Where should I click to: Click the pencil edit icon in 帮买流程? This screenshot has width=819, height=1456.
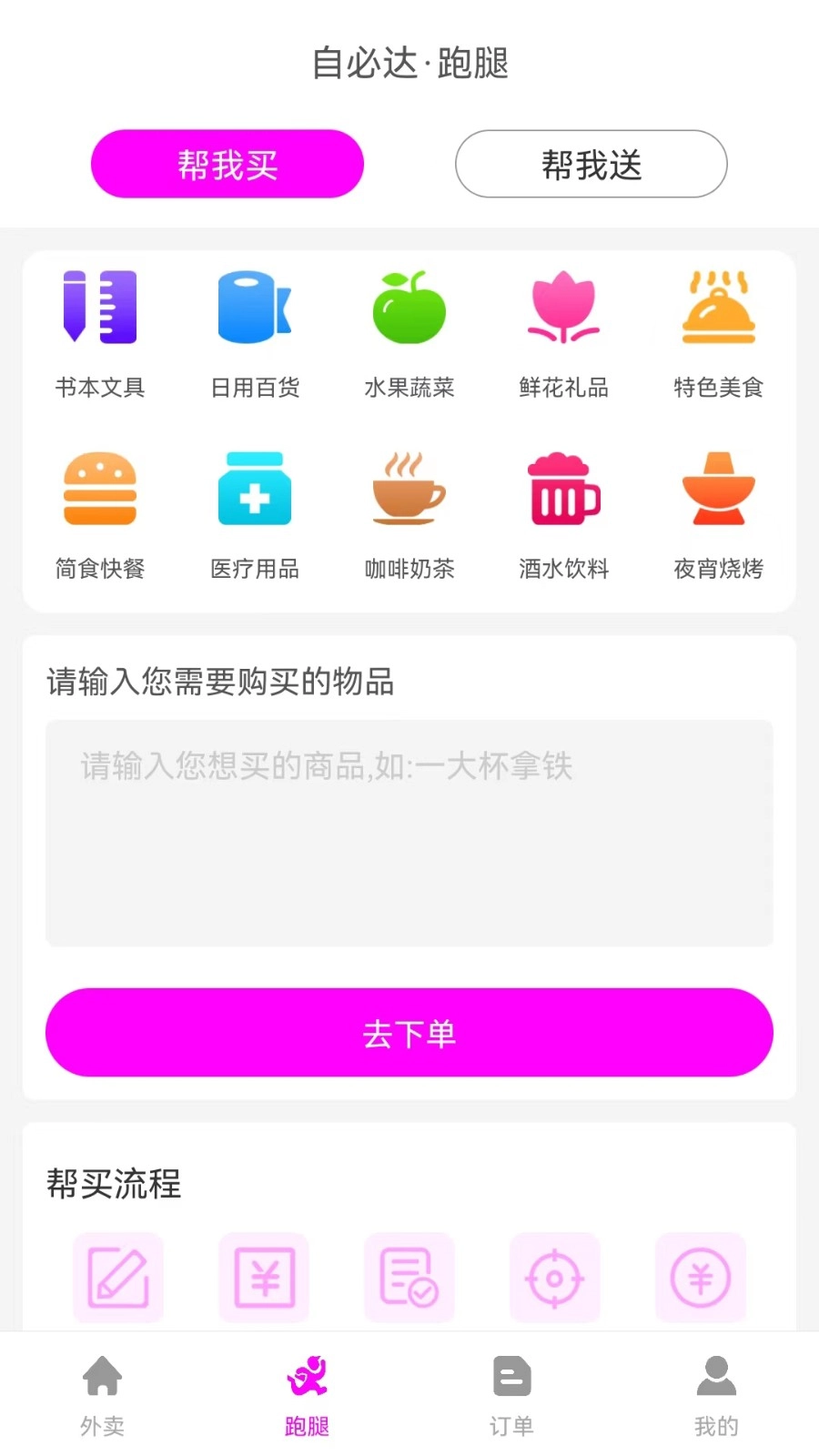click(118, 1277)
